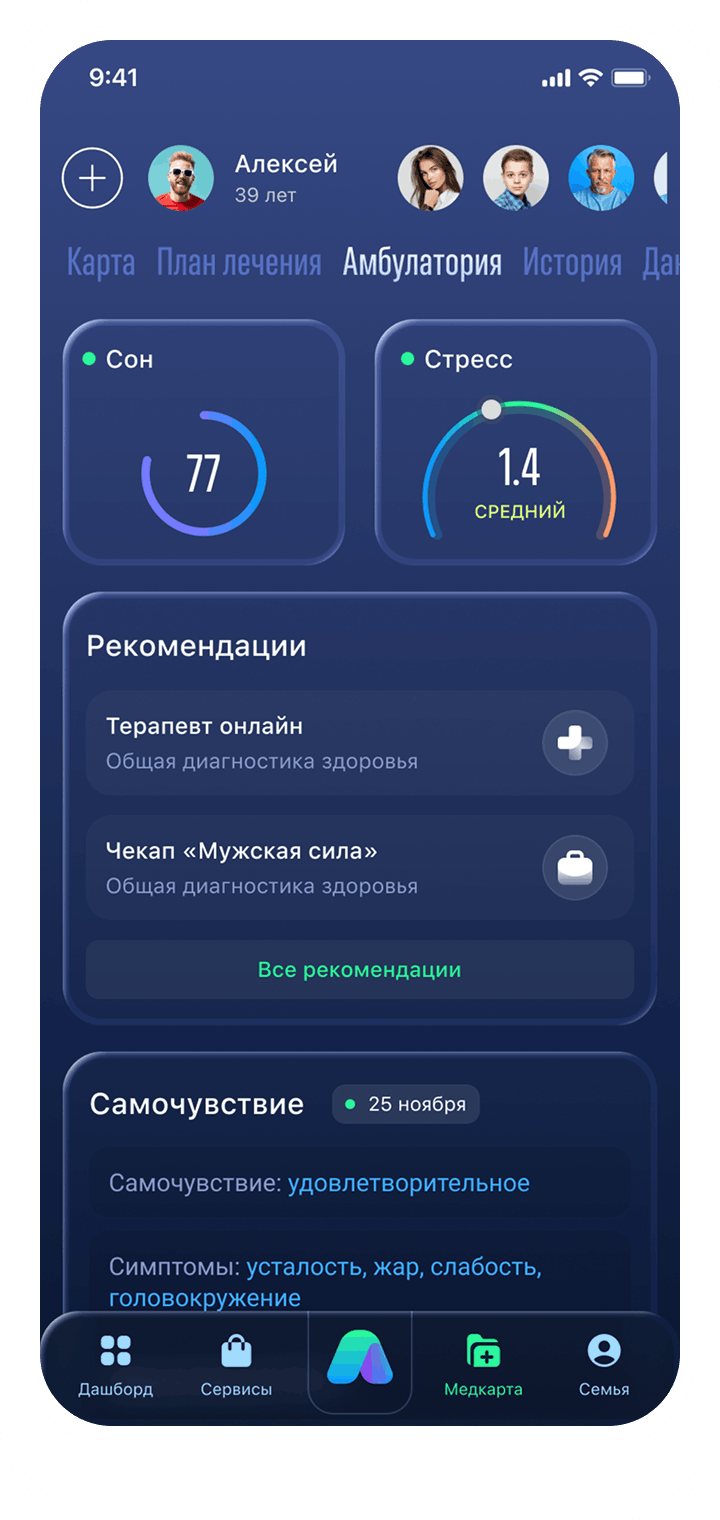Open the Терапевт онлайн recommendation
The height and width of the screenshot is (1520, 720).
click(360, 743)
